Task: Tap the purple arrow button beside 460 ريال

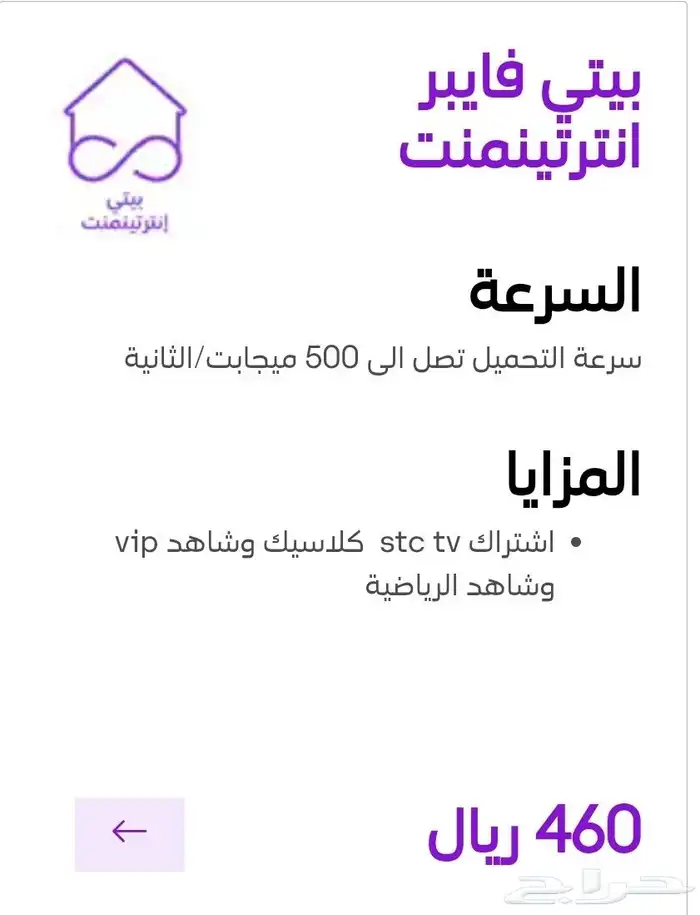Action: click(x=130, y=833)
